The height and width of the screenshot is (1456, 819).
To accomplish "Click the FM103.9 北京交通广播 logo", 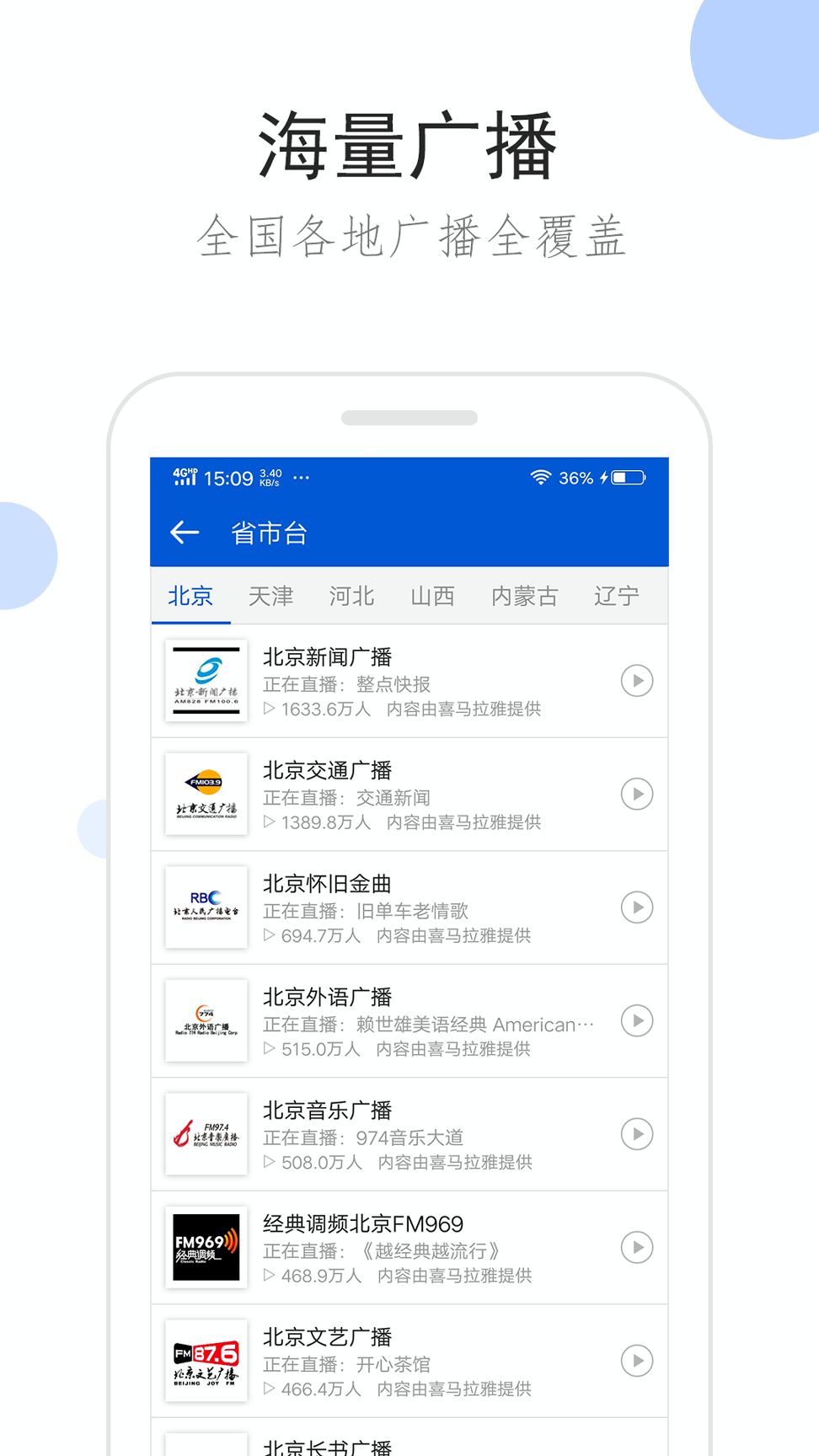I will 206,794.
